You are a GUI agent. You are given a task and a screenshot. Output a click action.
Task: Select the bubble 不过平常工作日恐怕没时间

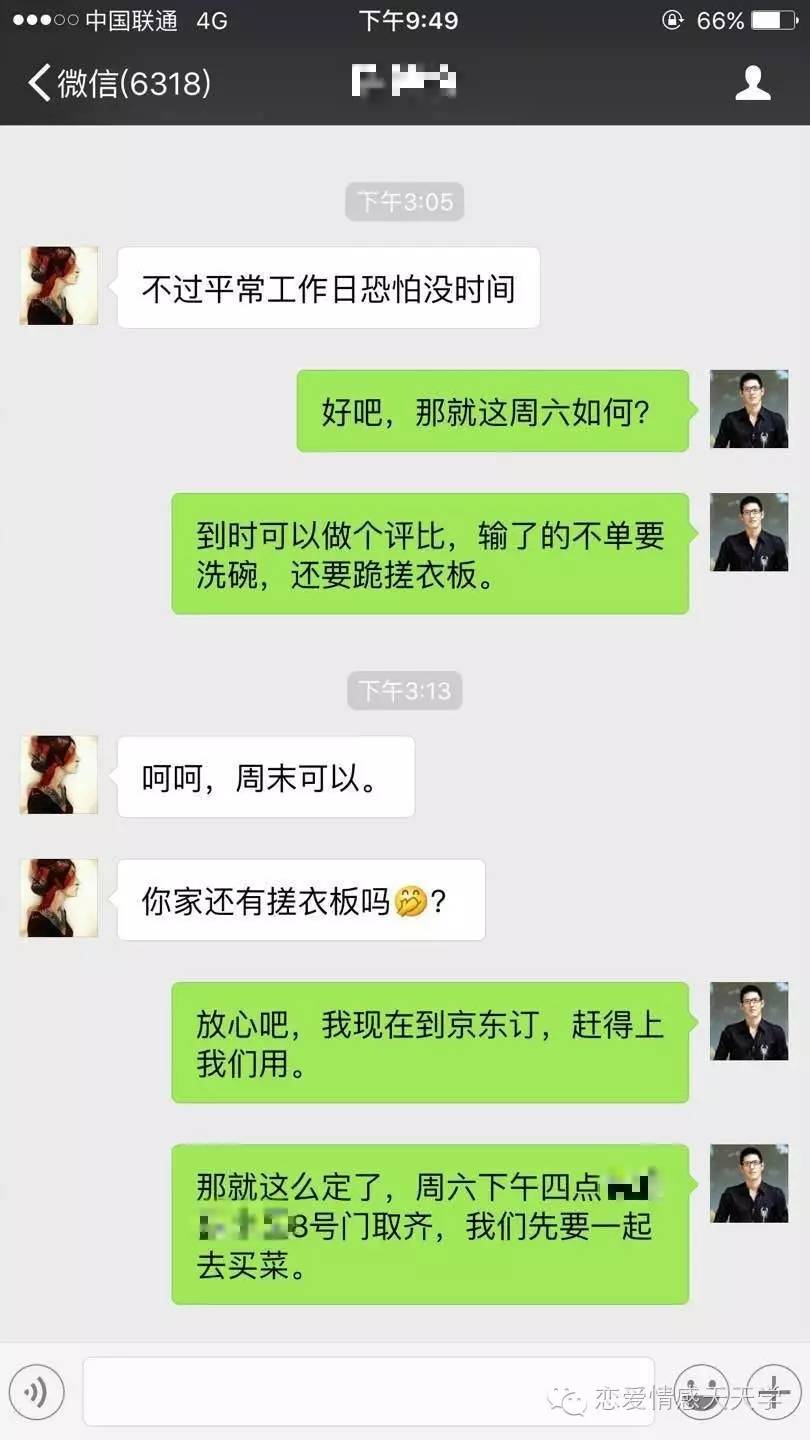click(x=328, y=287)
